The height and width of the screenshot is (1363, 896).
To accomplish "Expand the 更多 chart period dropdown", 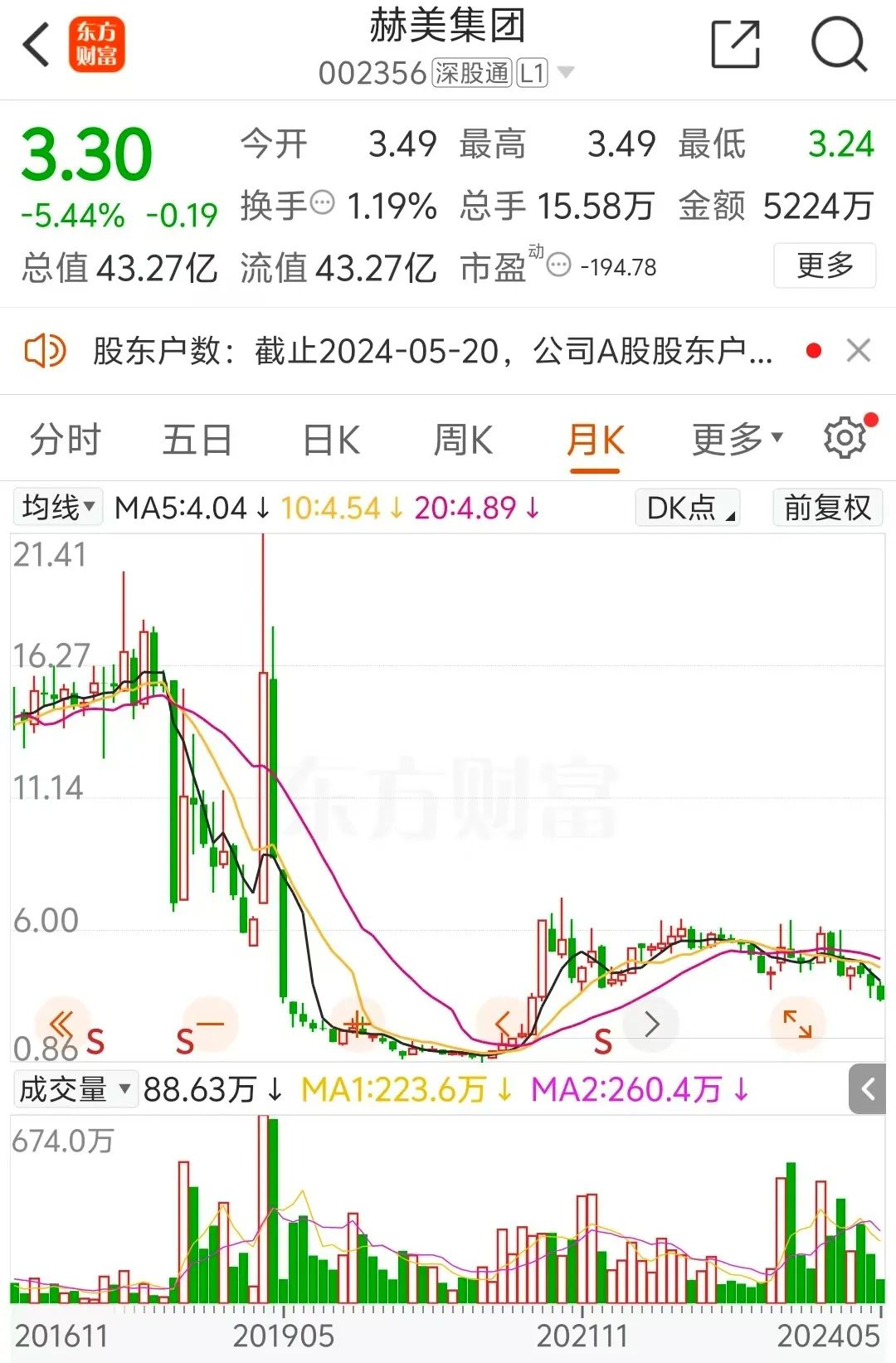I will tap(737, 440).
